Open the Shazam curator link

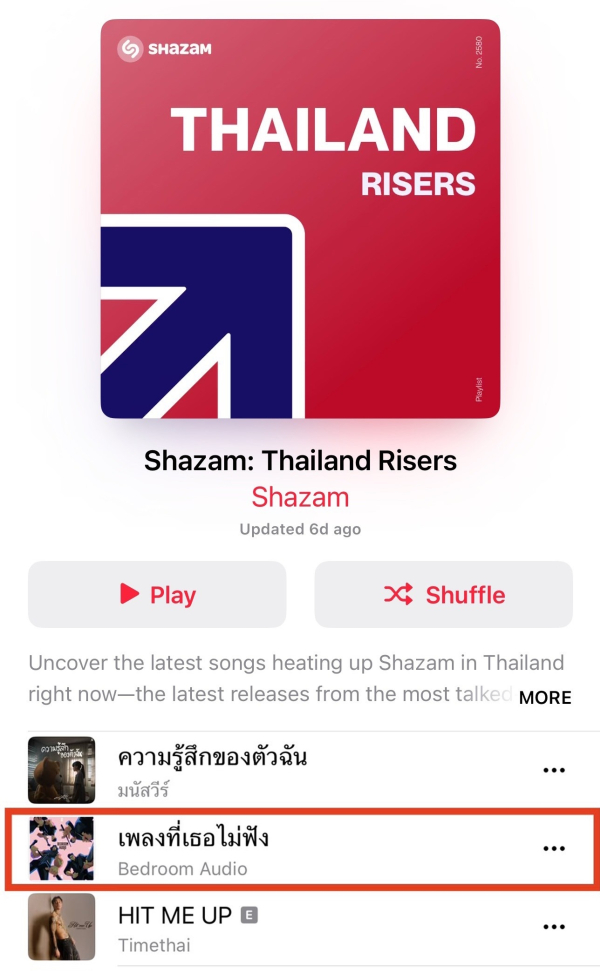[x=300, y=497]
